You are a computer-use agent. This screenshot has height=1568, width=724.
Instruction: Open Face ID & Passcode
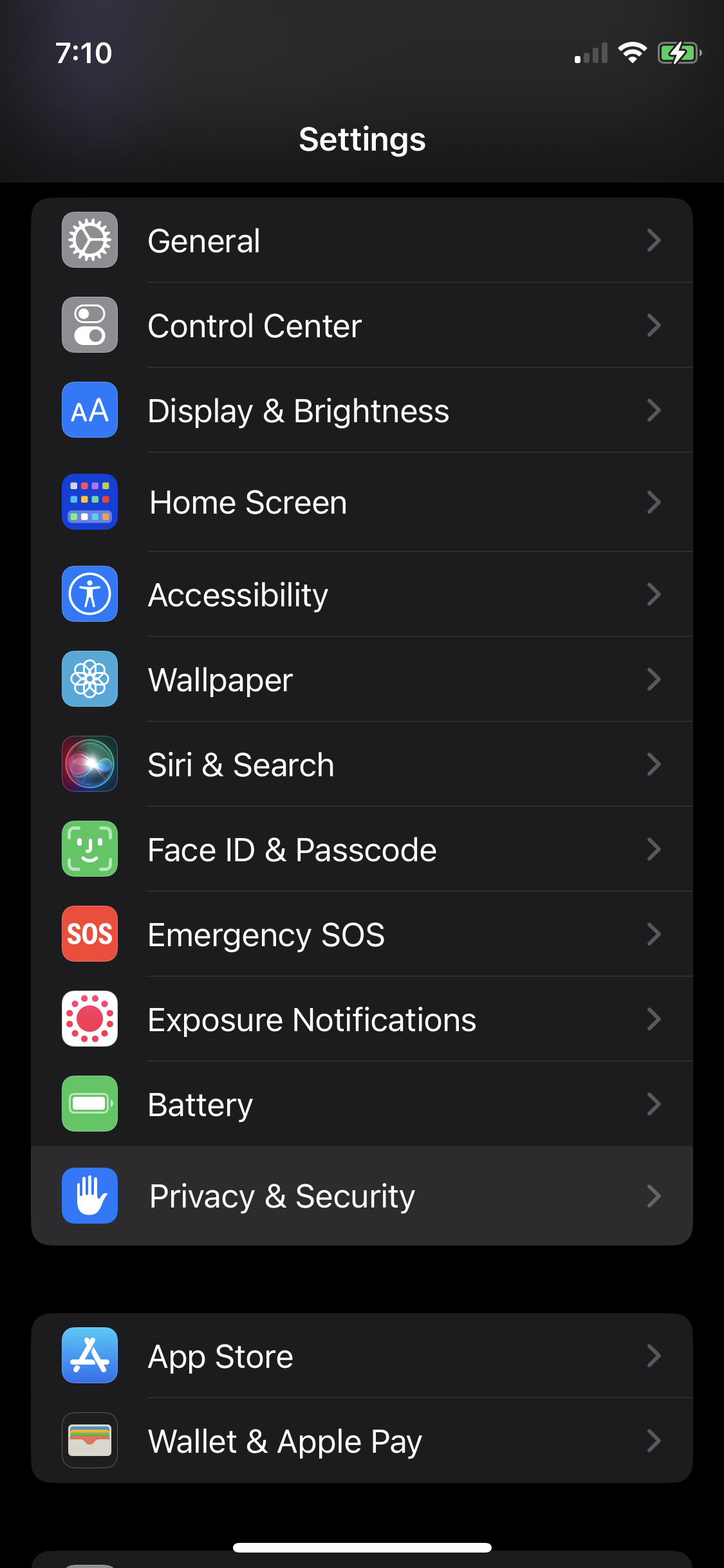click(362, 850)
